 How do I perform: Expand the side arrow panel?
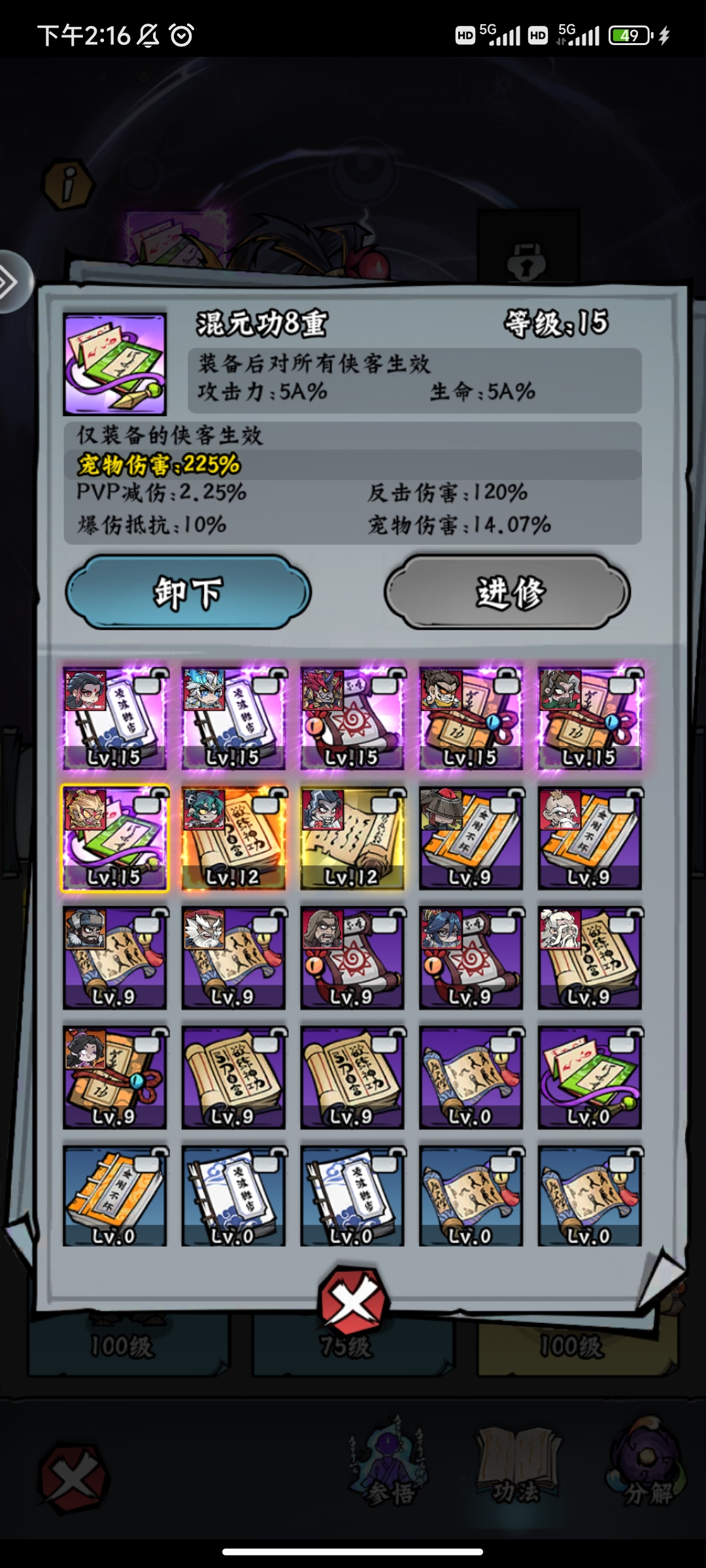coord(12,282)
